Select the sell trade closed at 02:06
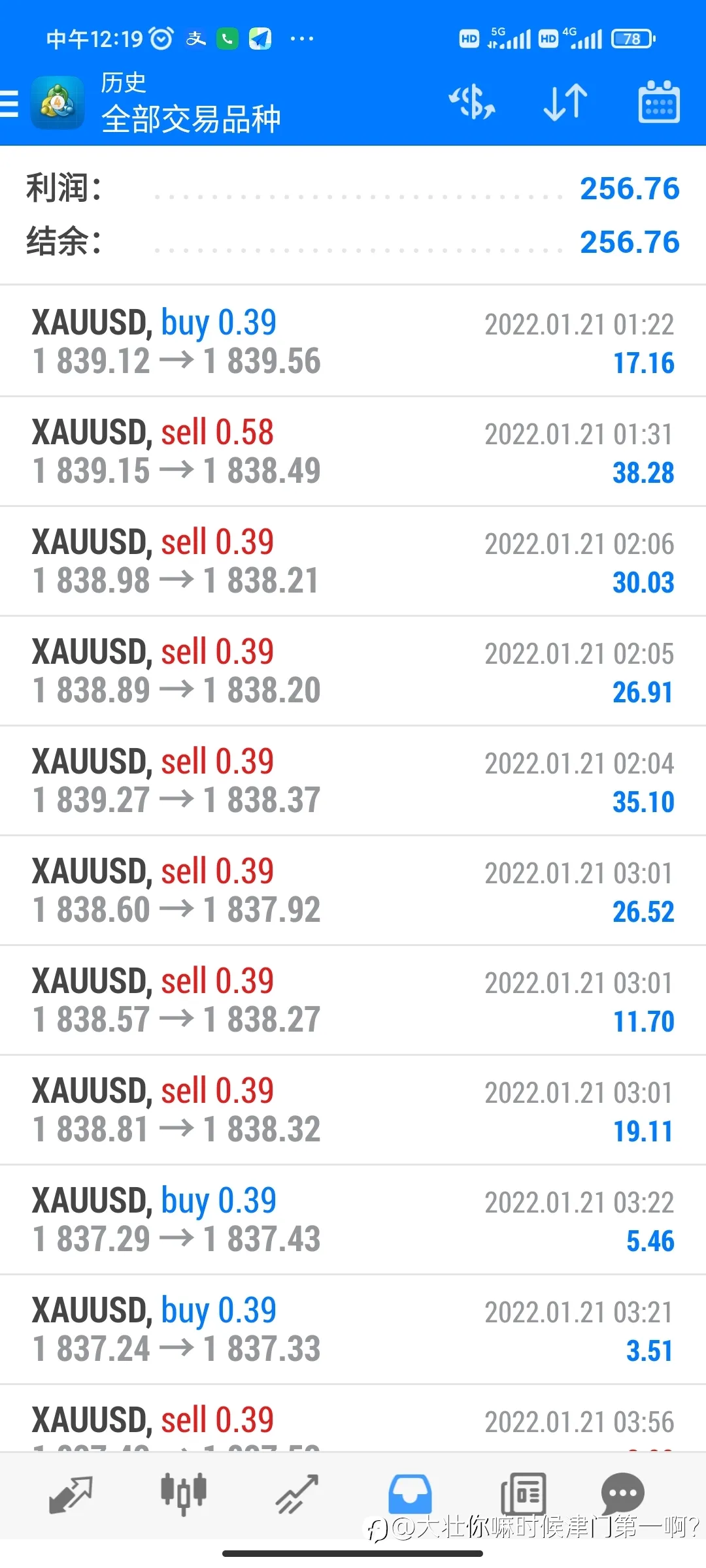The image size is (706, 1568). [x=353, y=561]
